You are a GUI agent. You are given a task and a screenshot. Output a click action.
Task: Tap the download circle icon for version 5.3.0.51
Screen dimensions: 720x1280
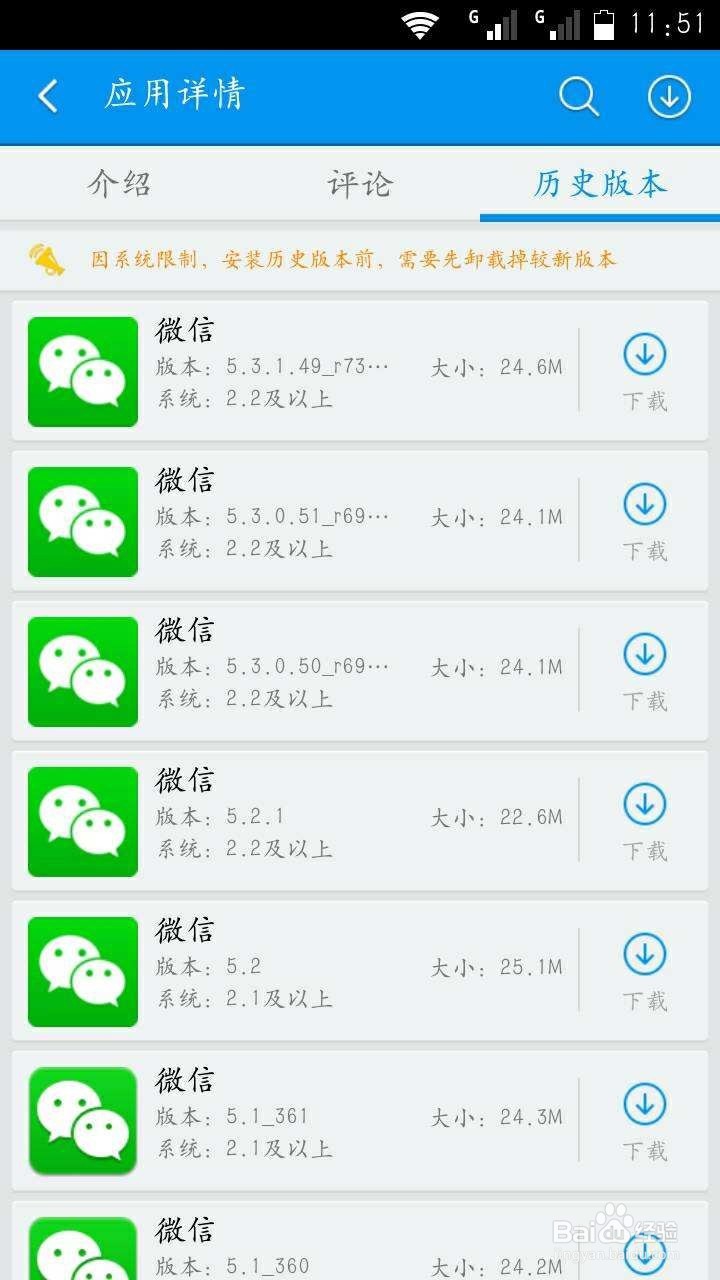(645, 505)
